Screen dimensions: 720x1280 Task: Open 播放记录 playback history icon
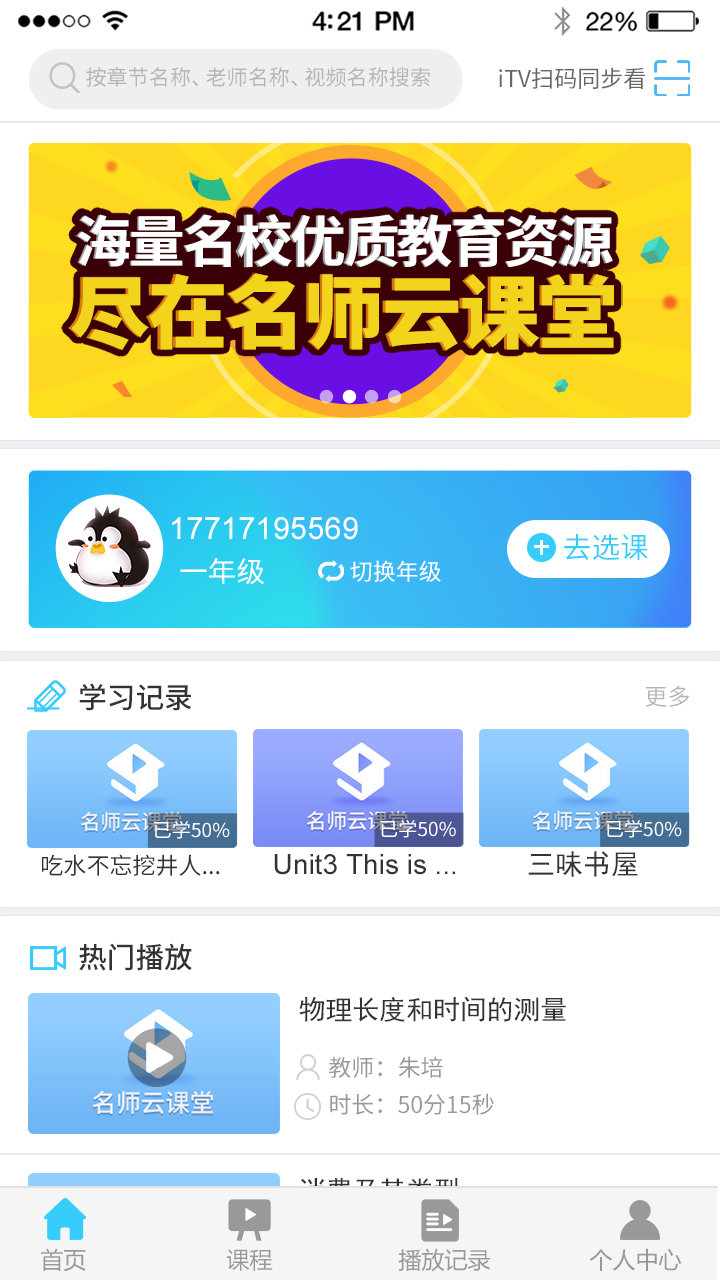tap(438, 1220)
